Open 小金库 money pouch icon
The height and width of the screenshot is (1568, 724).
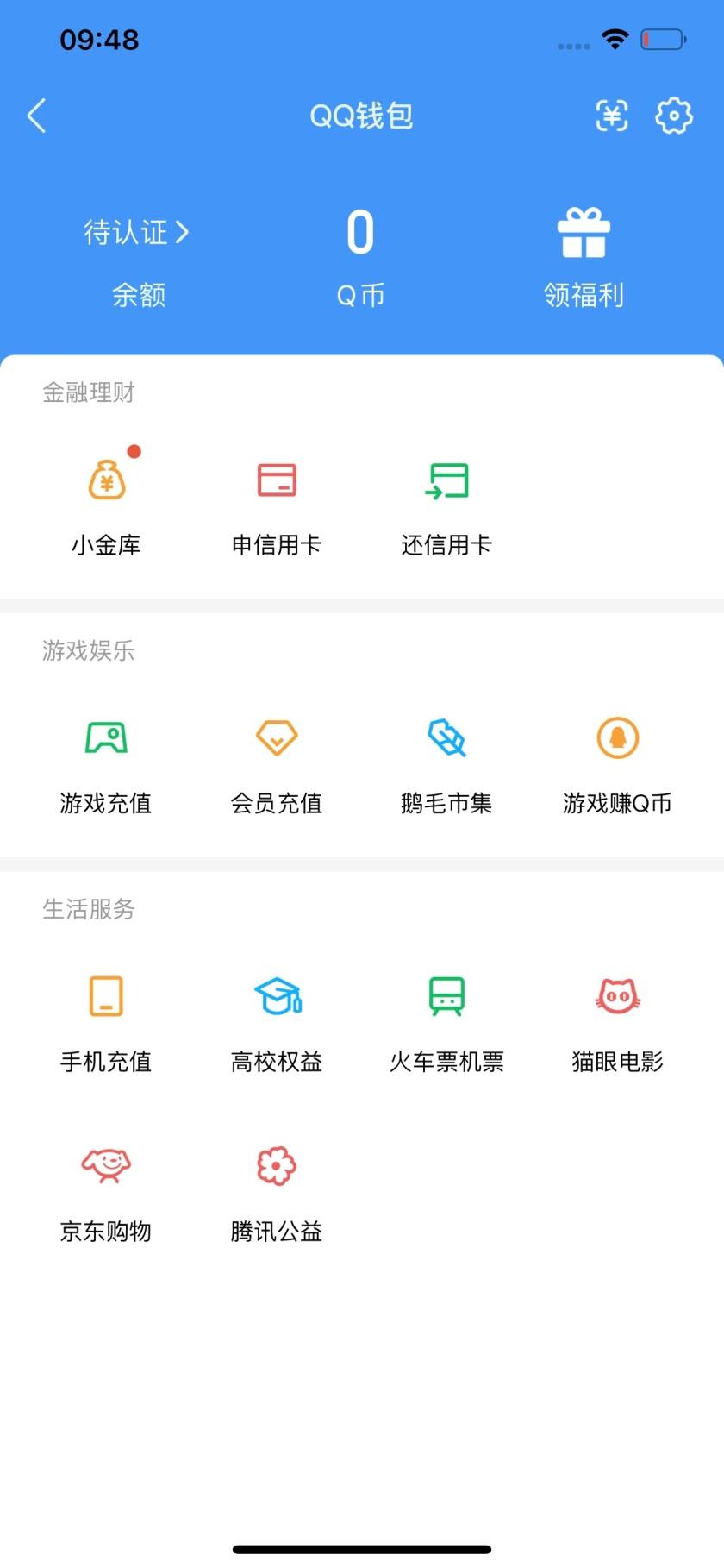(x=105, y=480)
